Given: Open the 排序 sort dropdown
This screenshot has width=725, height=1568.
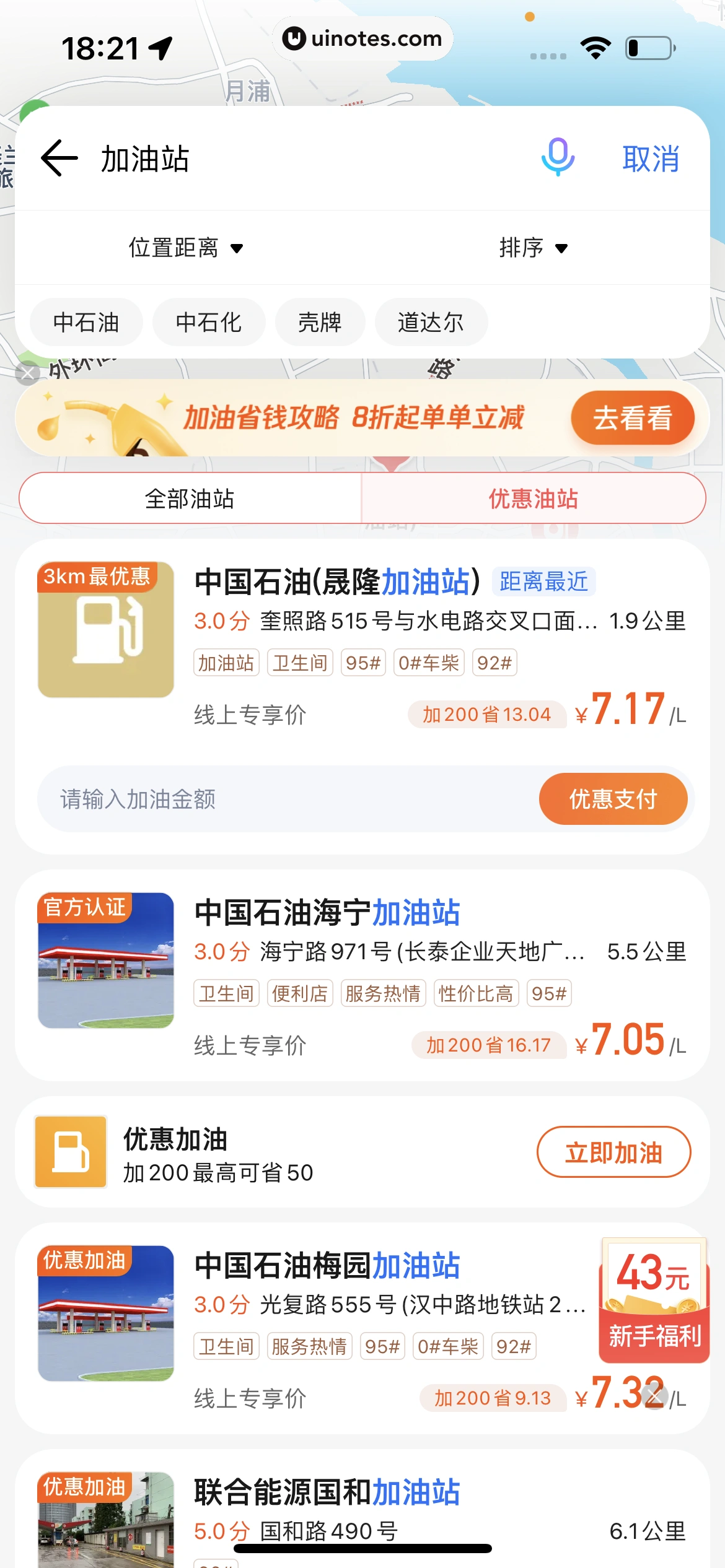Looking at the screenshot, I should coord(533,248).
